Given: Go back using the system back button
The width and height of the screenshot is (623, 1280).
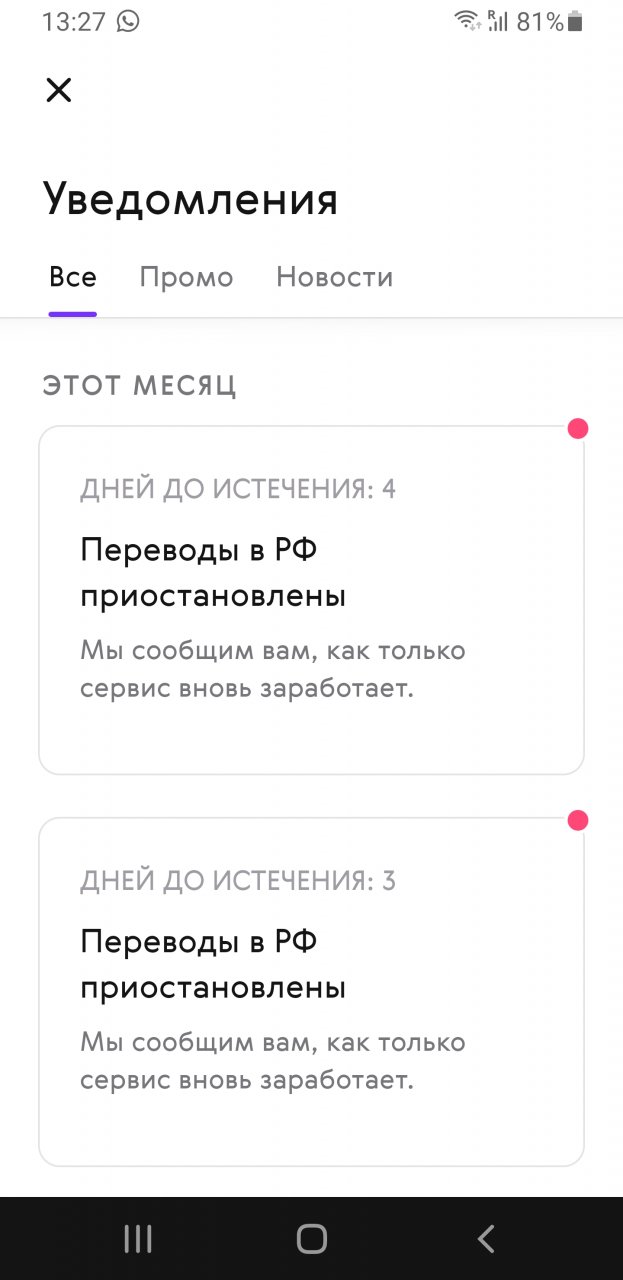Looking at the screenshot, I should (x=485, y=1239).
